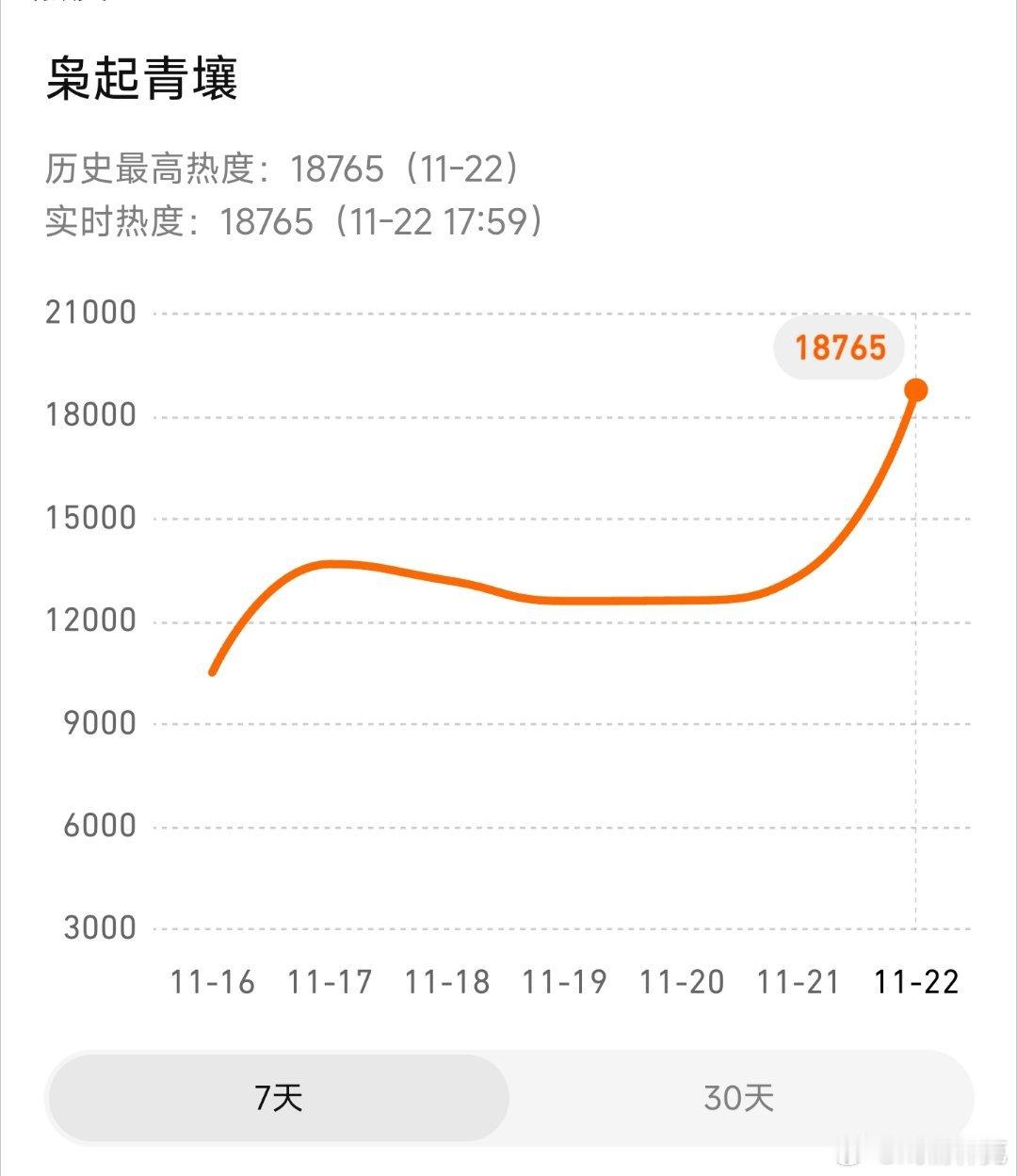The width and height of the screenshot is (1017, 1176).
Task: Select the 11-17 axis label
Action: pyautogui.click(x=330, y=981)
